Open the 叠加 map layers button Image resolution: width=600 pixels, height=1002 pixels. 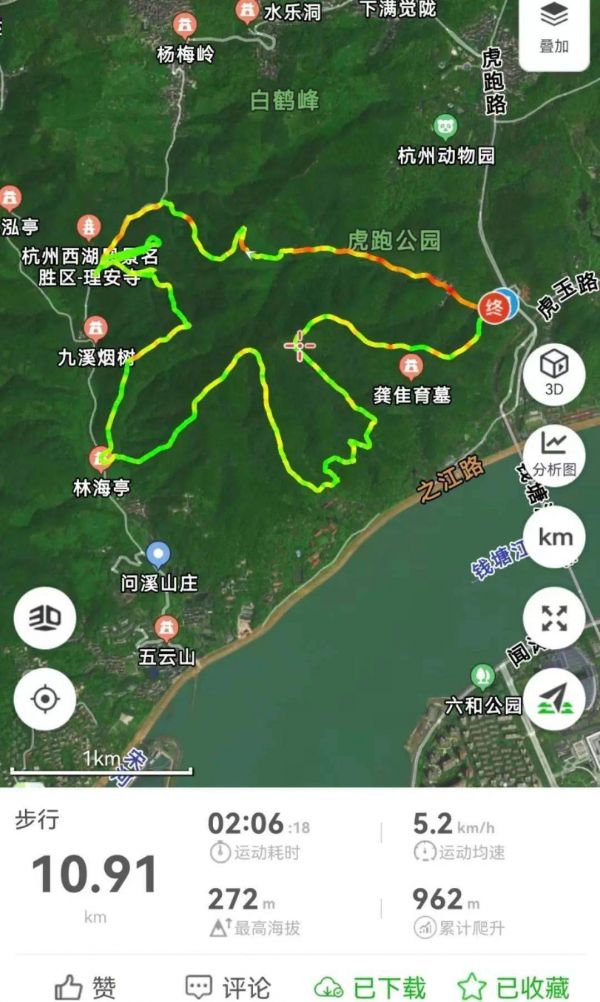point(553,30)
